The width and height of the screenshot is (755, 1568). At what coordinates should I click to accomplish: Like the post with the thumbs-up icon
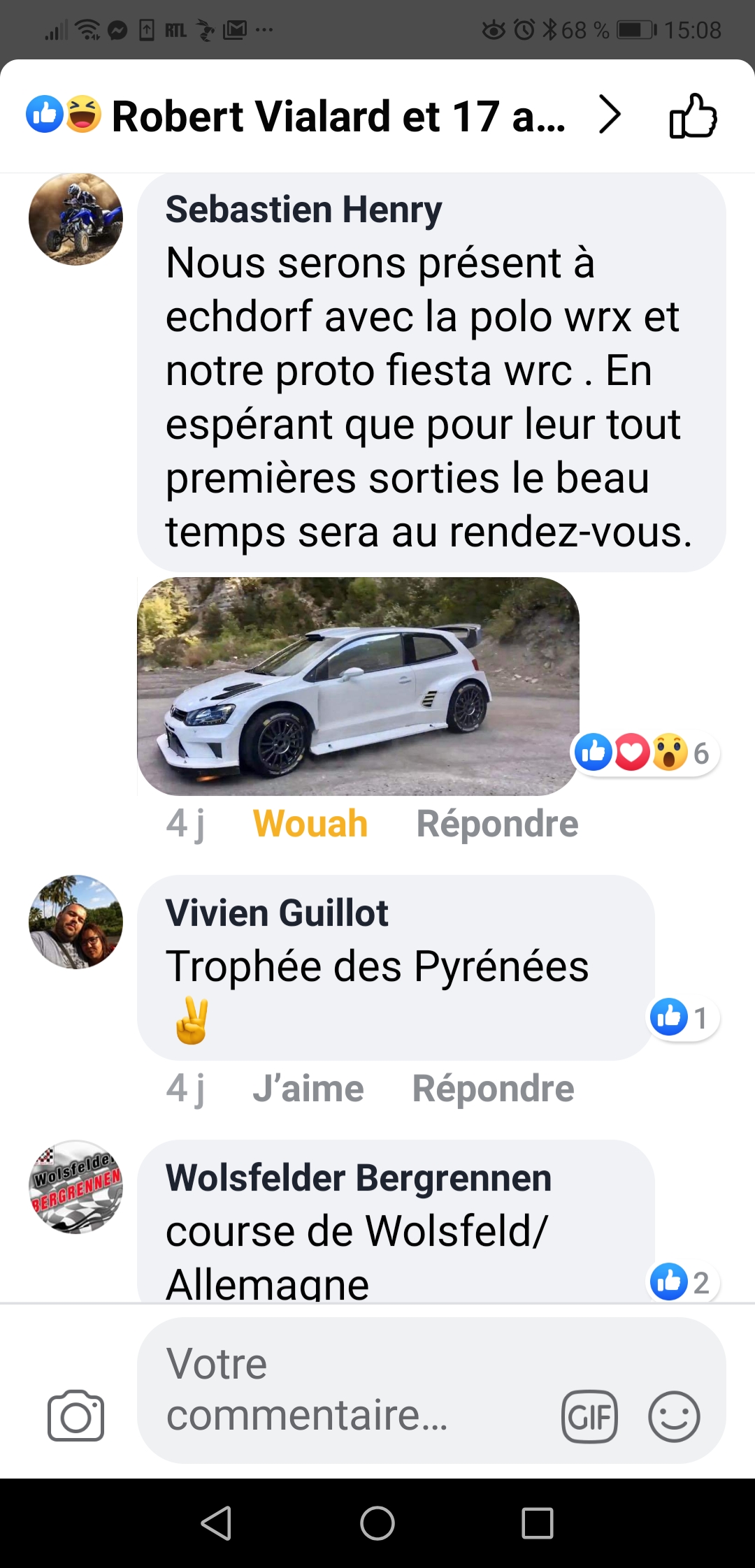click(693, 116)
